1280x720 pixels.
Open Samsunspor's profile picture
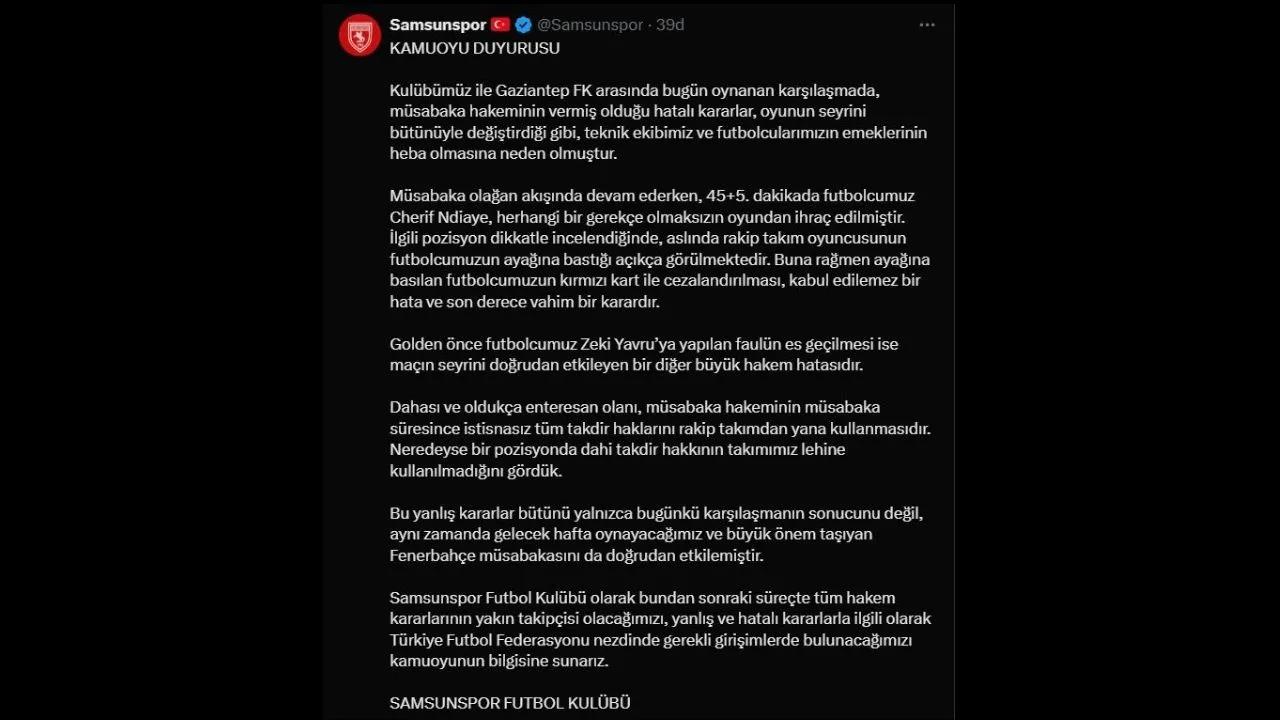[359, 35]
